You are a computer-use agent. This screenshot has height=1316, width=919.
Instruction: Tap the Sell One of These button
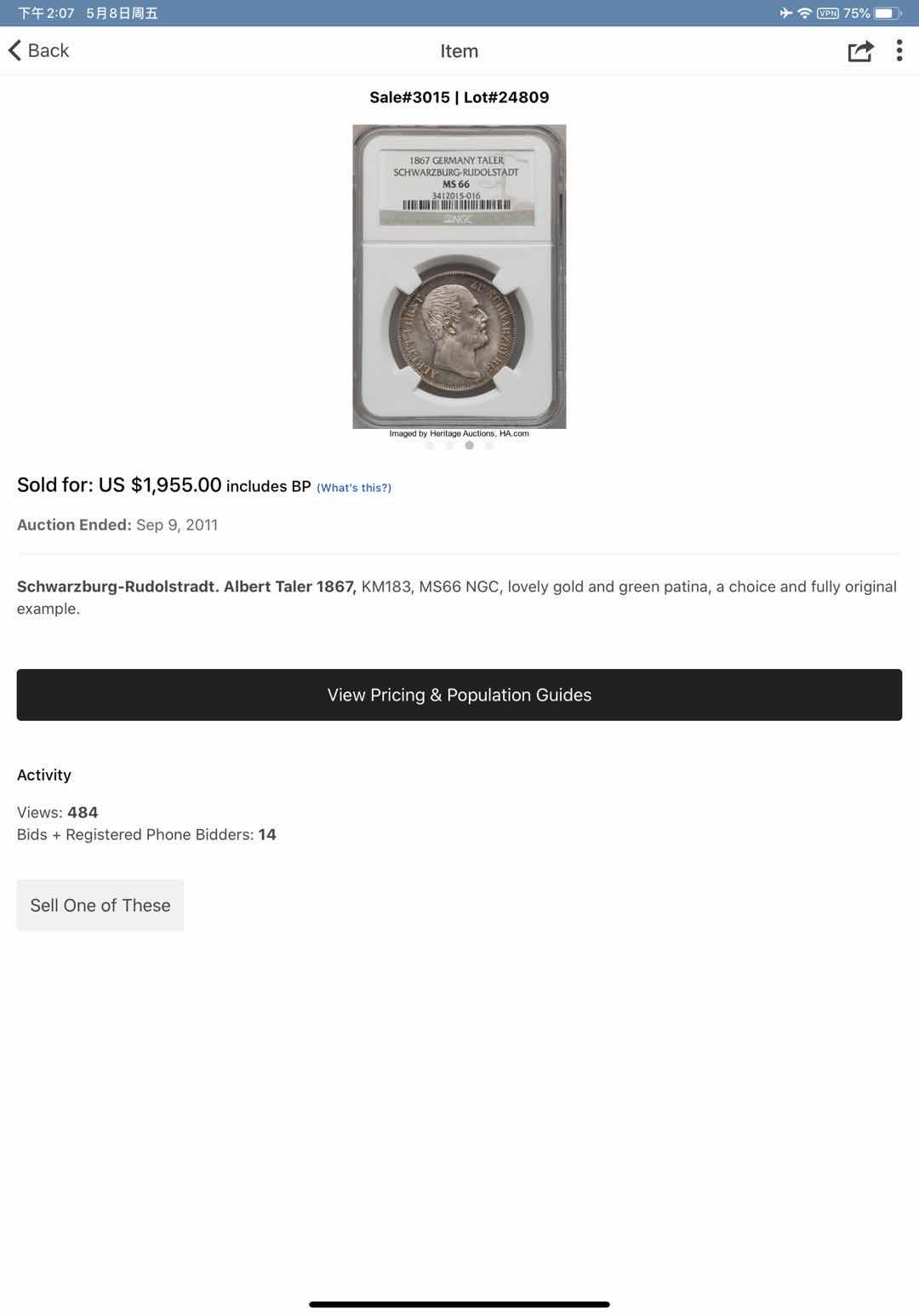(x=100, y=905)
